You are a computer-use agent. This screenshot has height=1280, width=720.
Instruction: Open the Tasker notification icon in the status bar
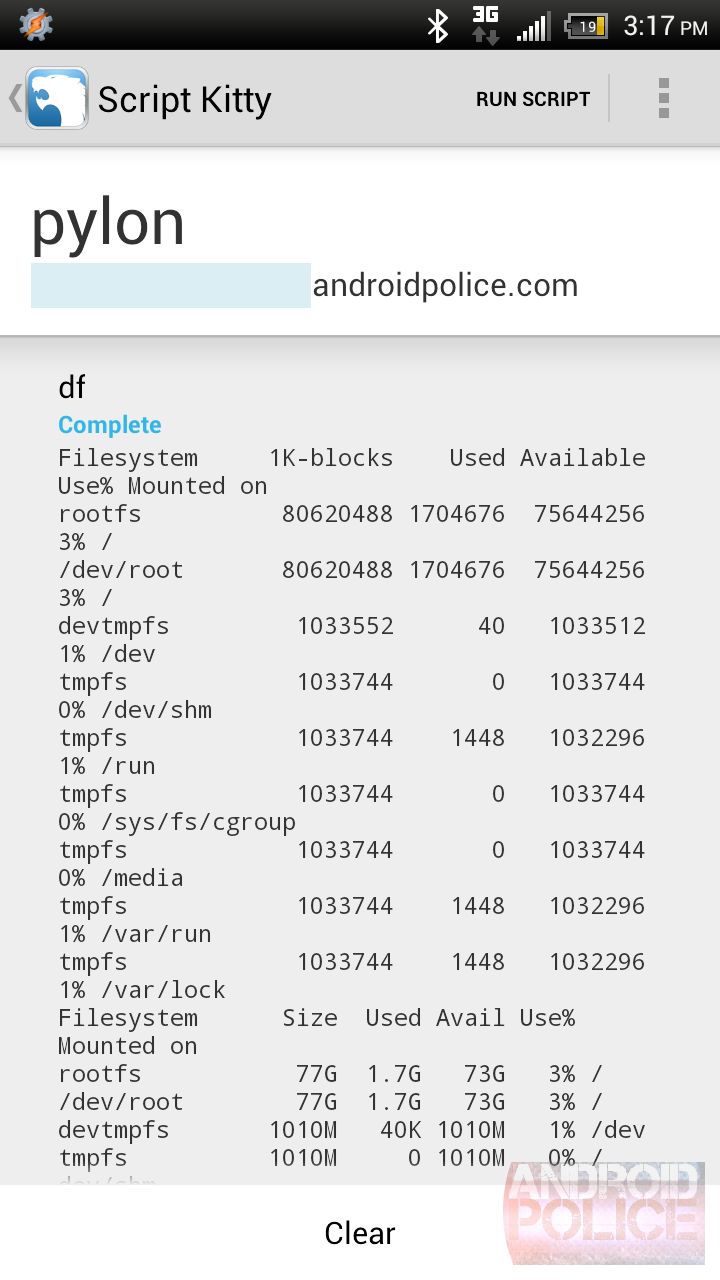tap(36, 25)
